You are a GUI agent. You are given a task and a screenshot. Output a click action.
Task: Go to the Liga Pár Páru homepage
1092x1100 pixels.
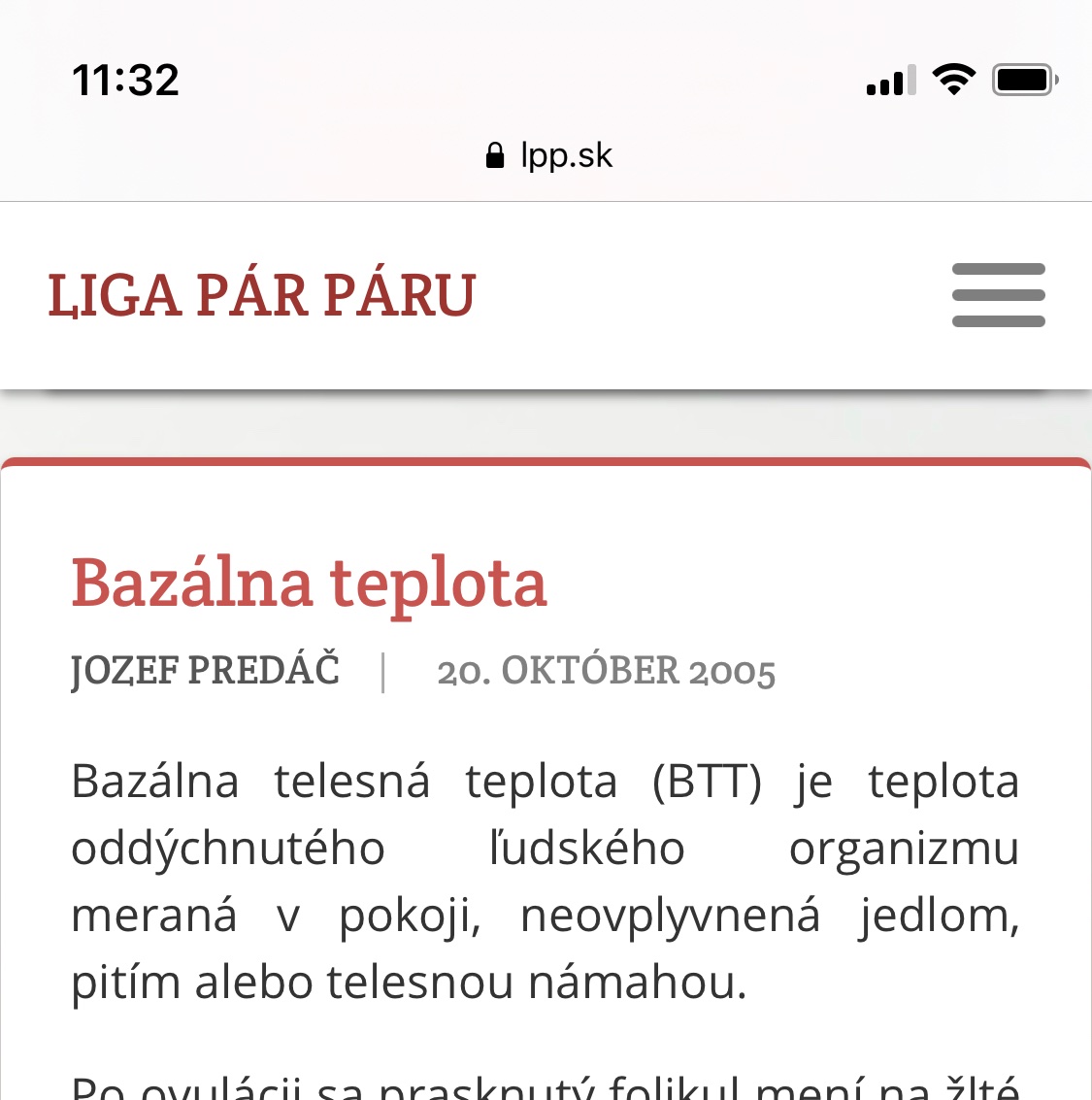(262, 295)
